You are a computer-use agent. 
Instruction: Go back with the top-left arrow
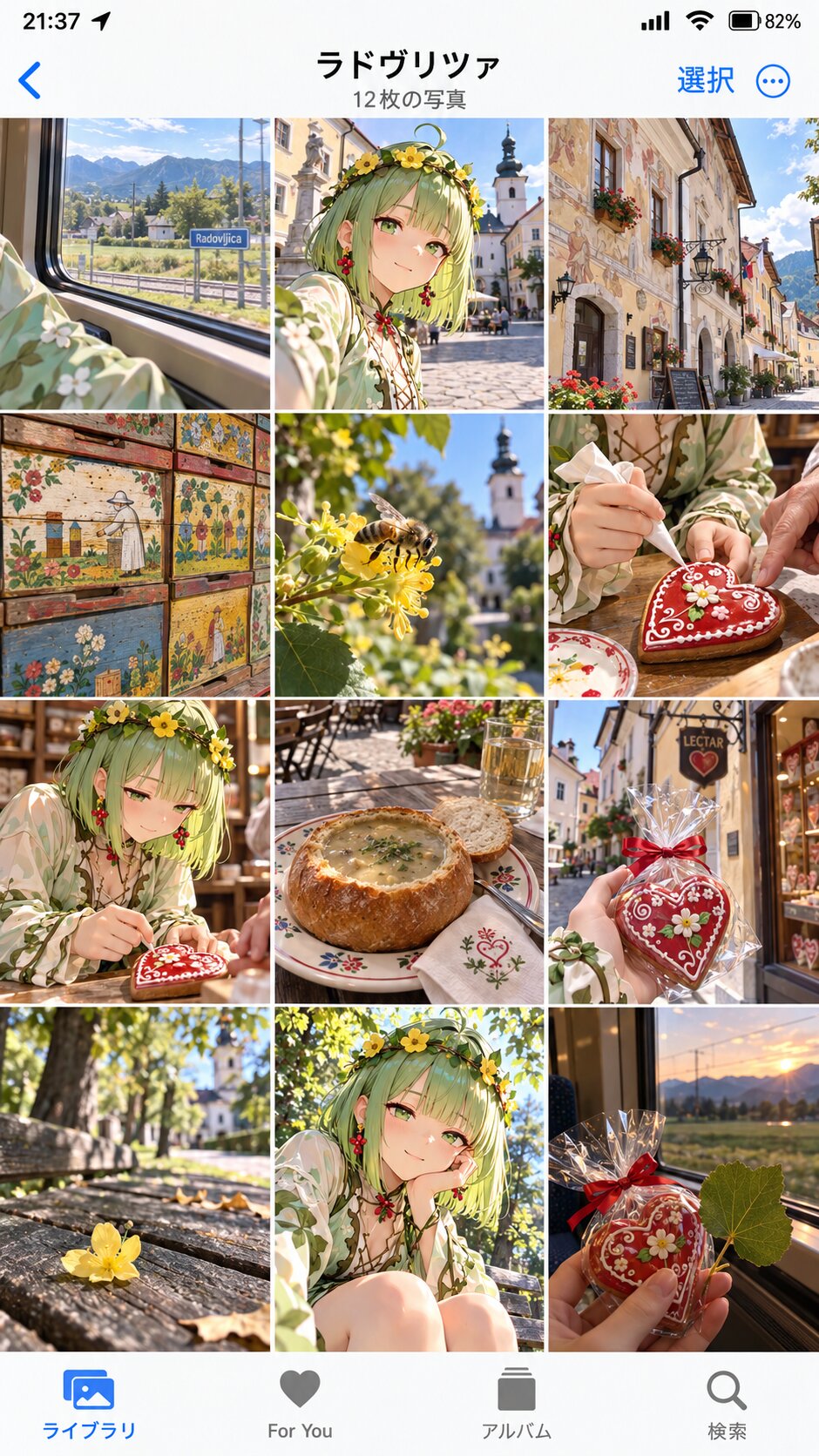30,80
